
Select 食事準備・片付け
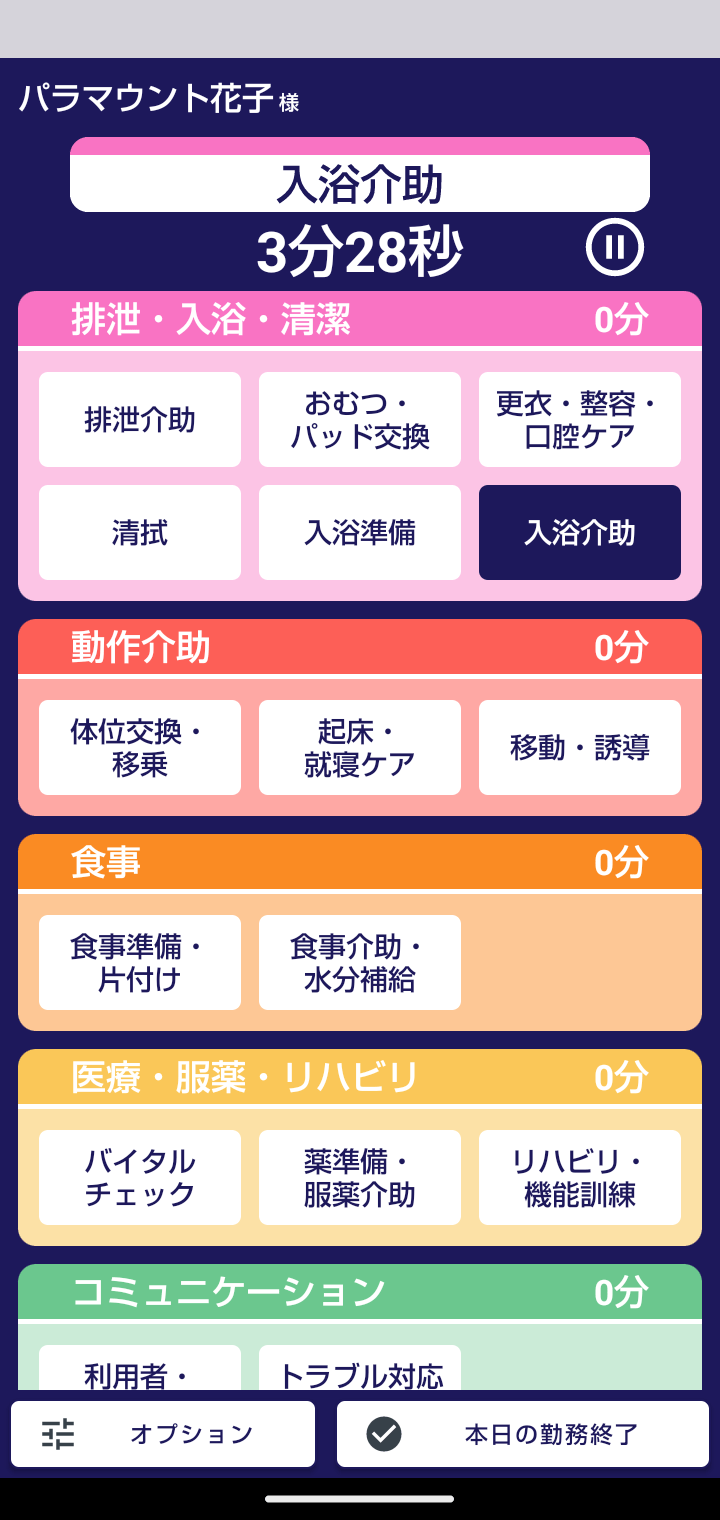[140, 963]
